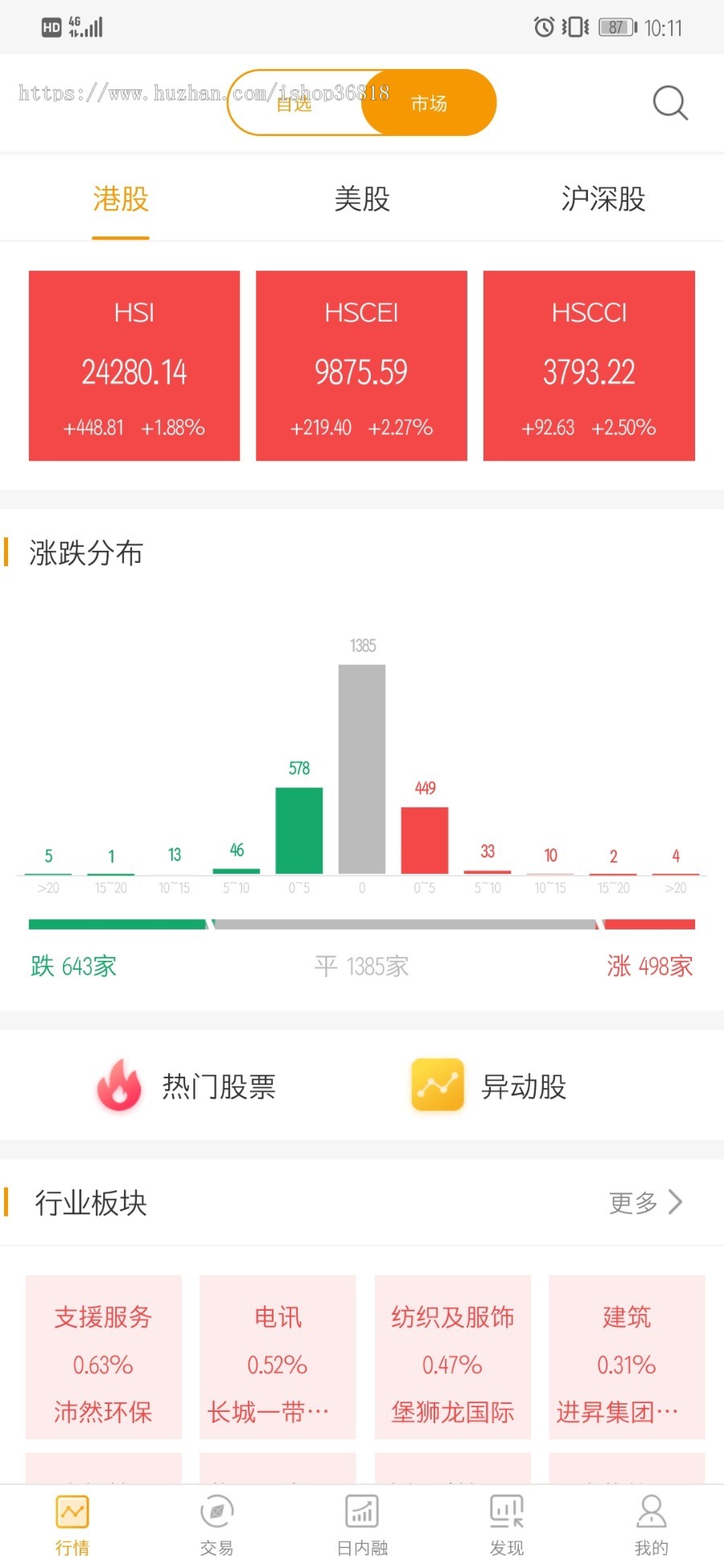Tap the green-gray-red distribution bar
The image size is (724, 1568).
[x=362, y=923]
